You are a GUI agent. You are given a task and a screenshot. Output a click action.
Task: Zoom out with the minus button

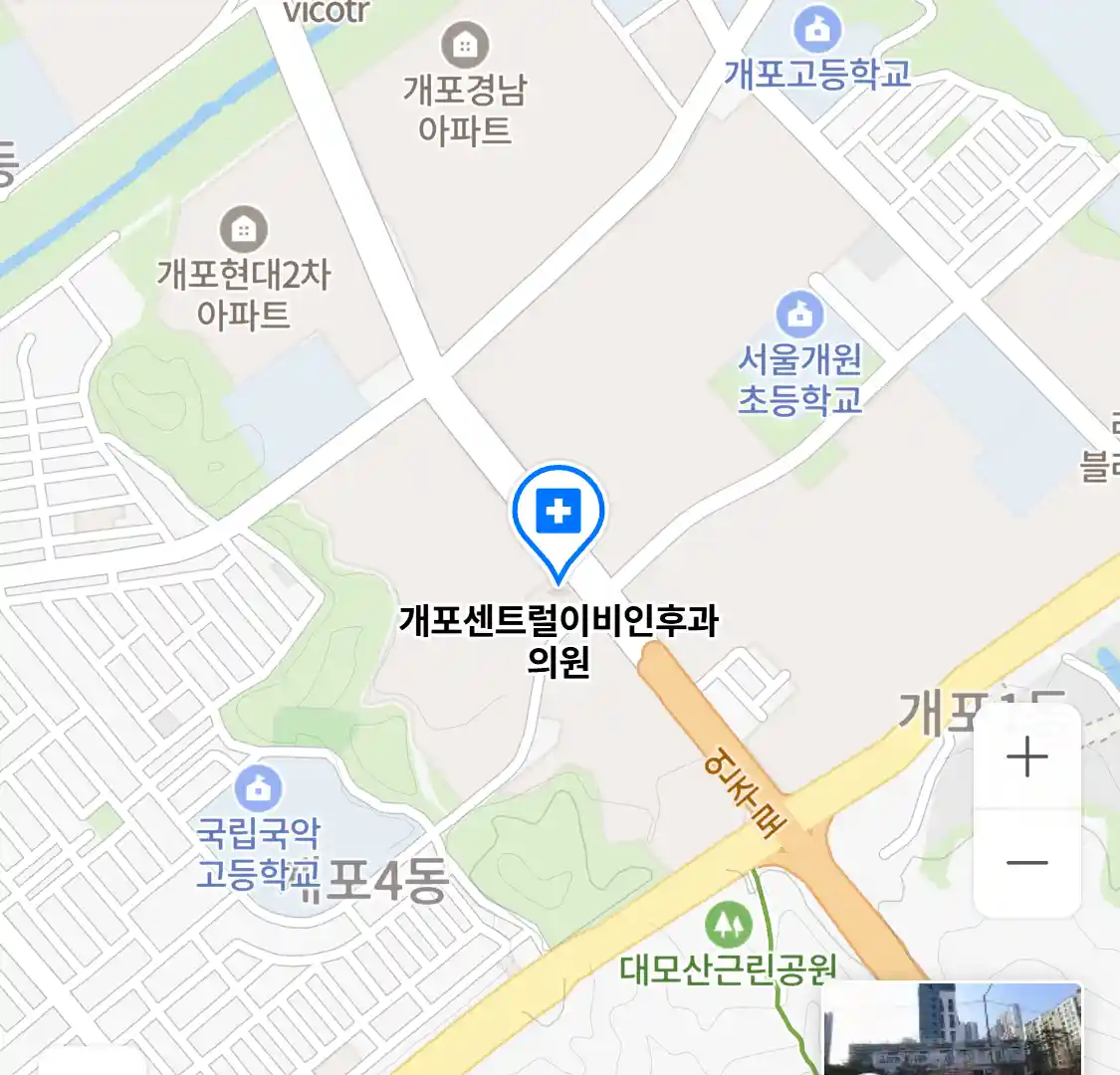point(1026,863)
